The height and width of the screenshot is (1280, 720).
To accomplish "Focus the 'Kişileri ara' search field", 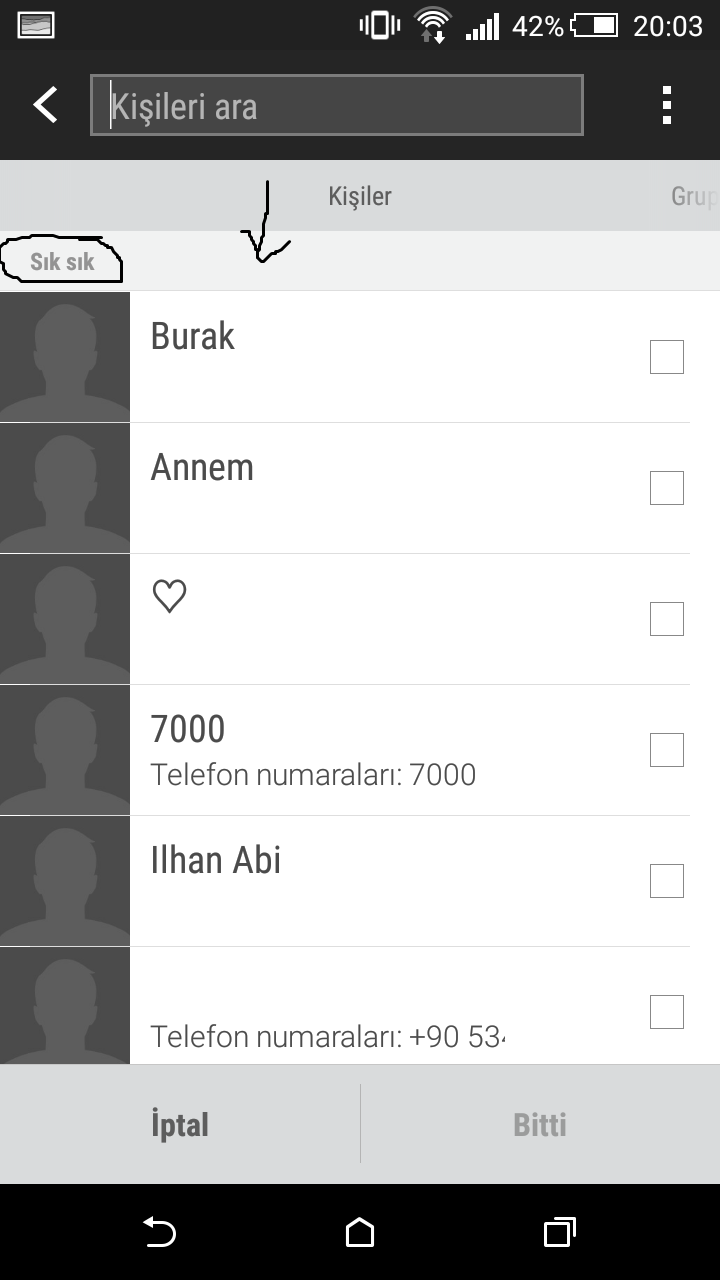I will click(337, 105).
